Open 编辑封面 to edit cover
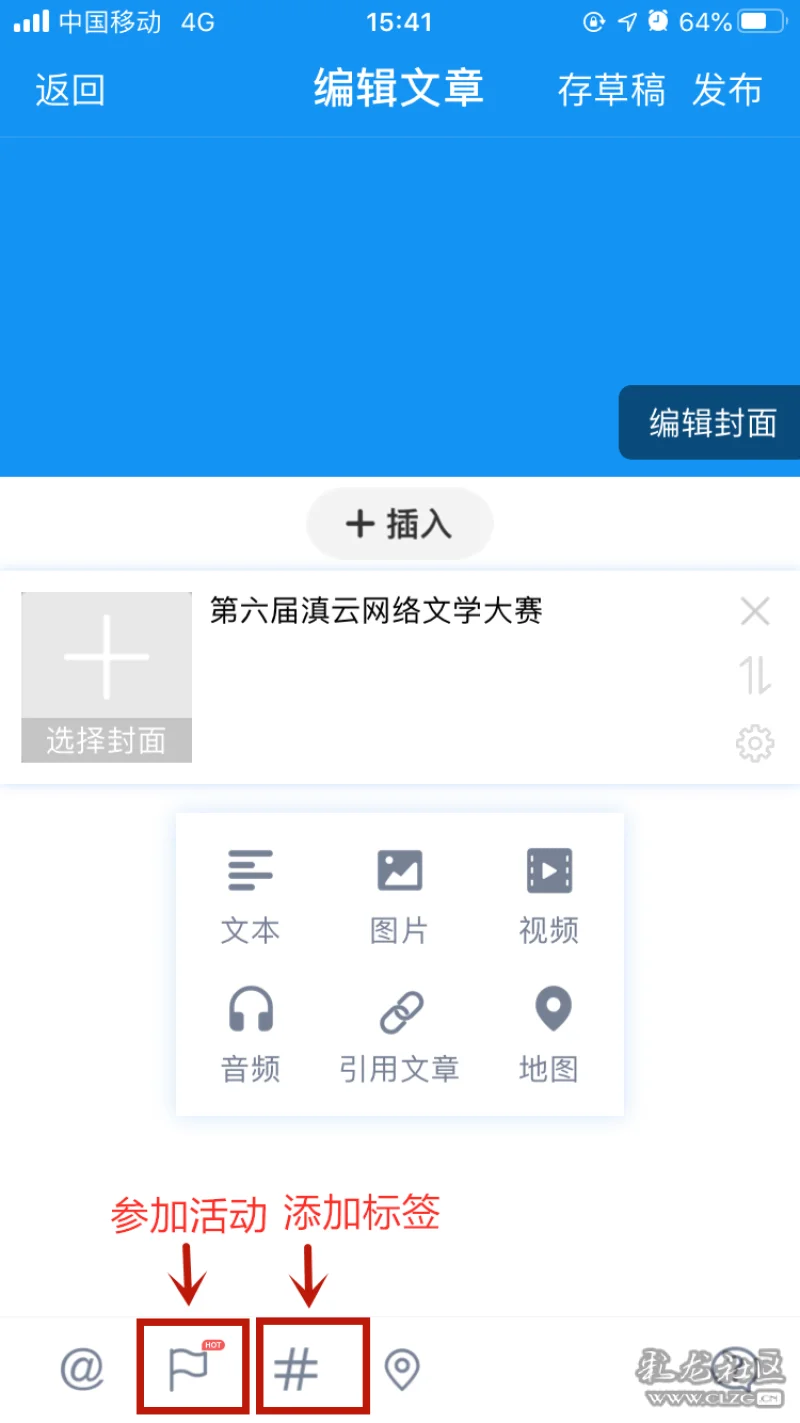 coord(711,422)
